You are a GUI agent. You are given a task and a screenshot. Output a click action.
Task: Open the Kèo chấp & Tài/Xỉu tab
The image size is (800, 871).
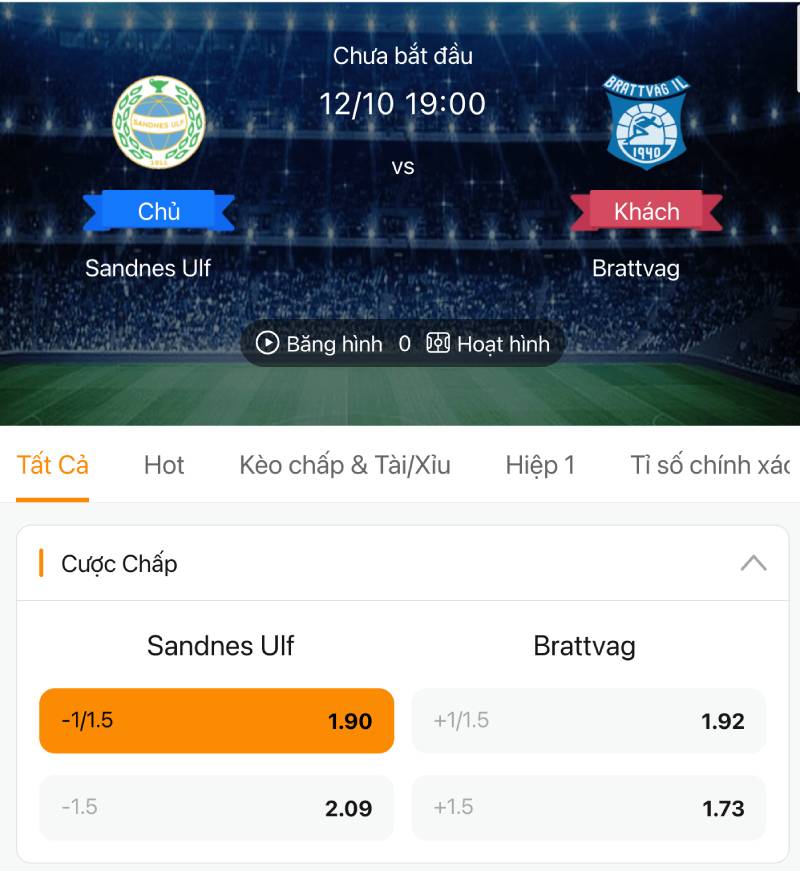(345, 465)
